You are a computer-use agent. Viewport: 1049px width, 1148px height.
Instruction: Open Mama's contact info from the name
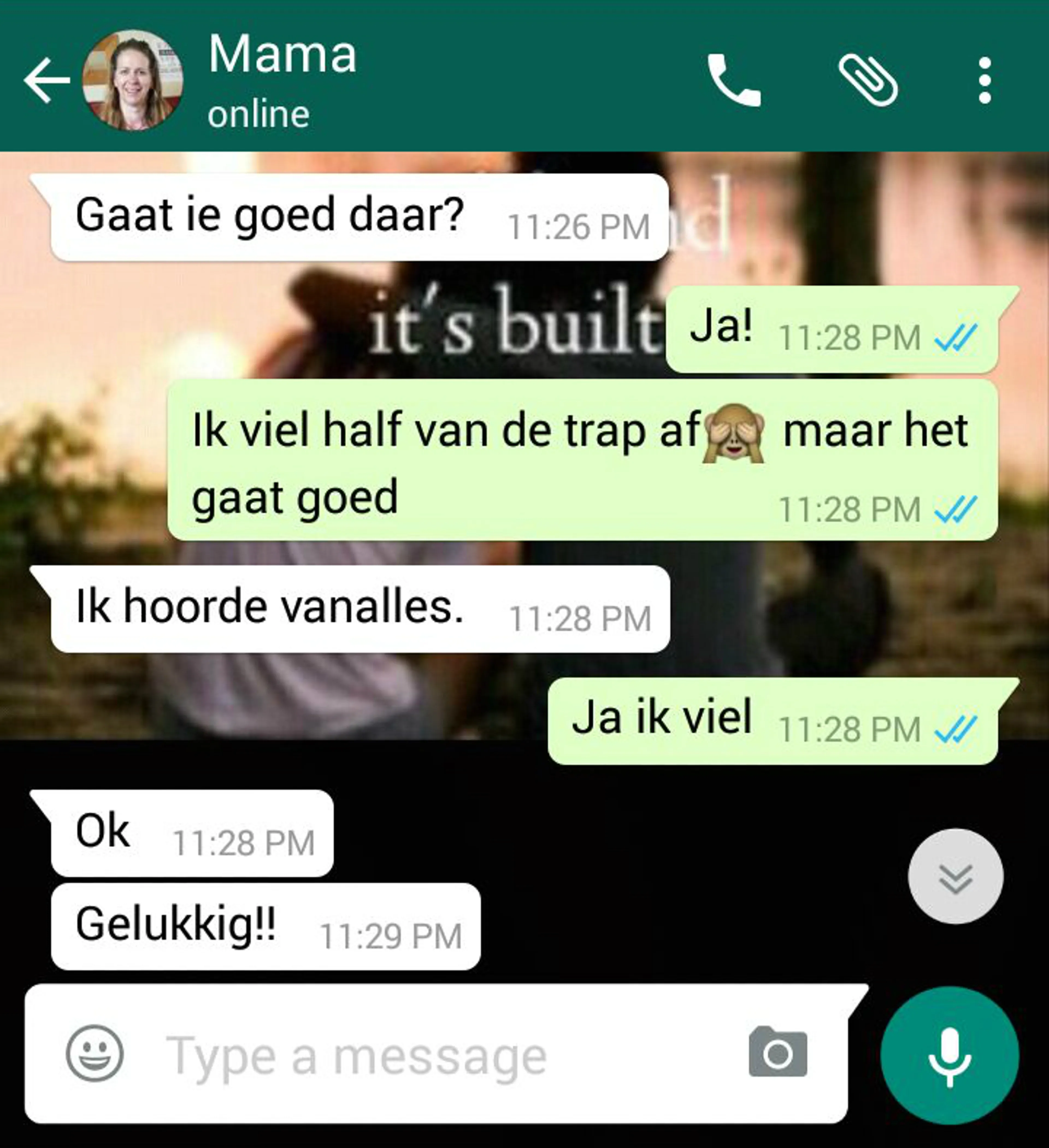[x=282, y=55]
